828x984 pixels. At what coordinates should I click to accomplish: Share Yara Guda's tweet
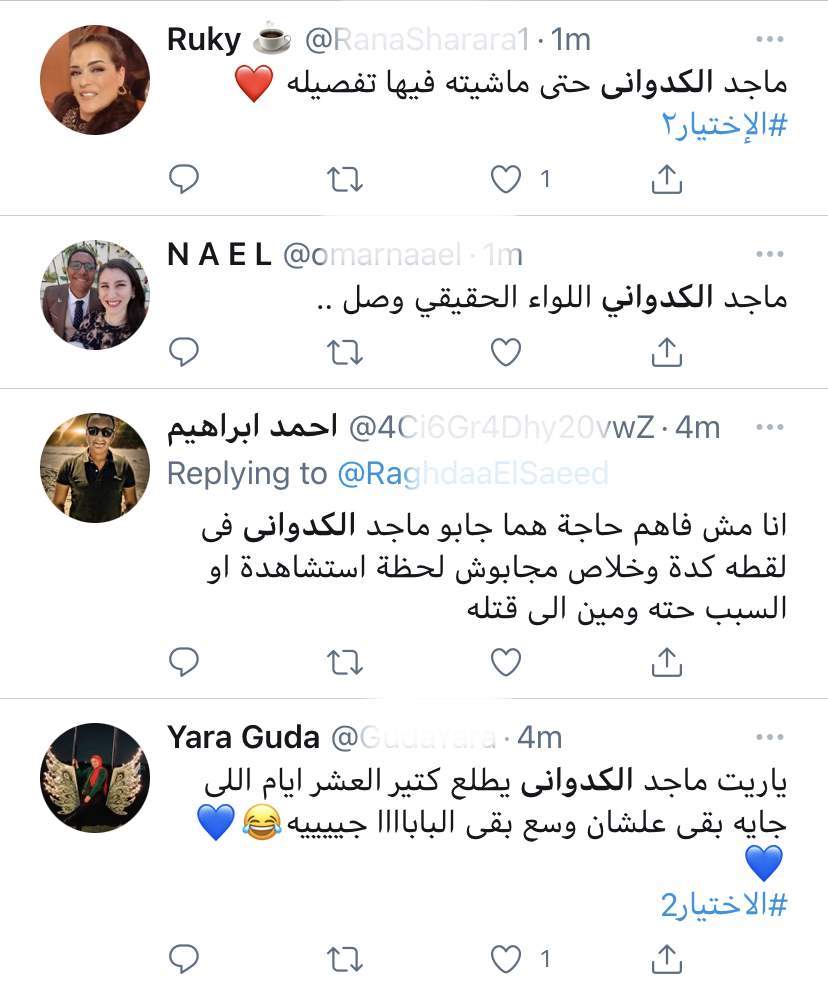[667, 959]
